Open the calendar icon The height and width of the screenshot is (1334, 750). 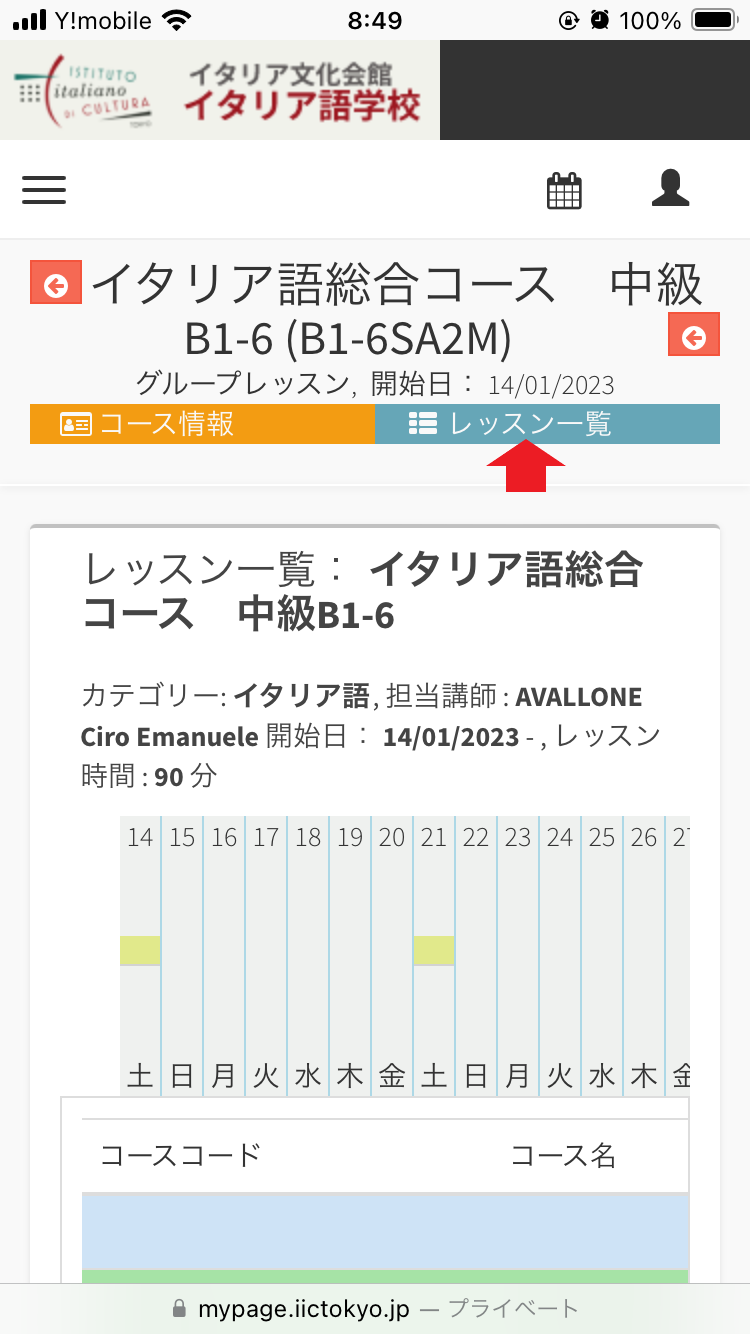click(564, 190)
